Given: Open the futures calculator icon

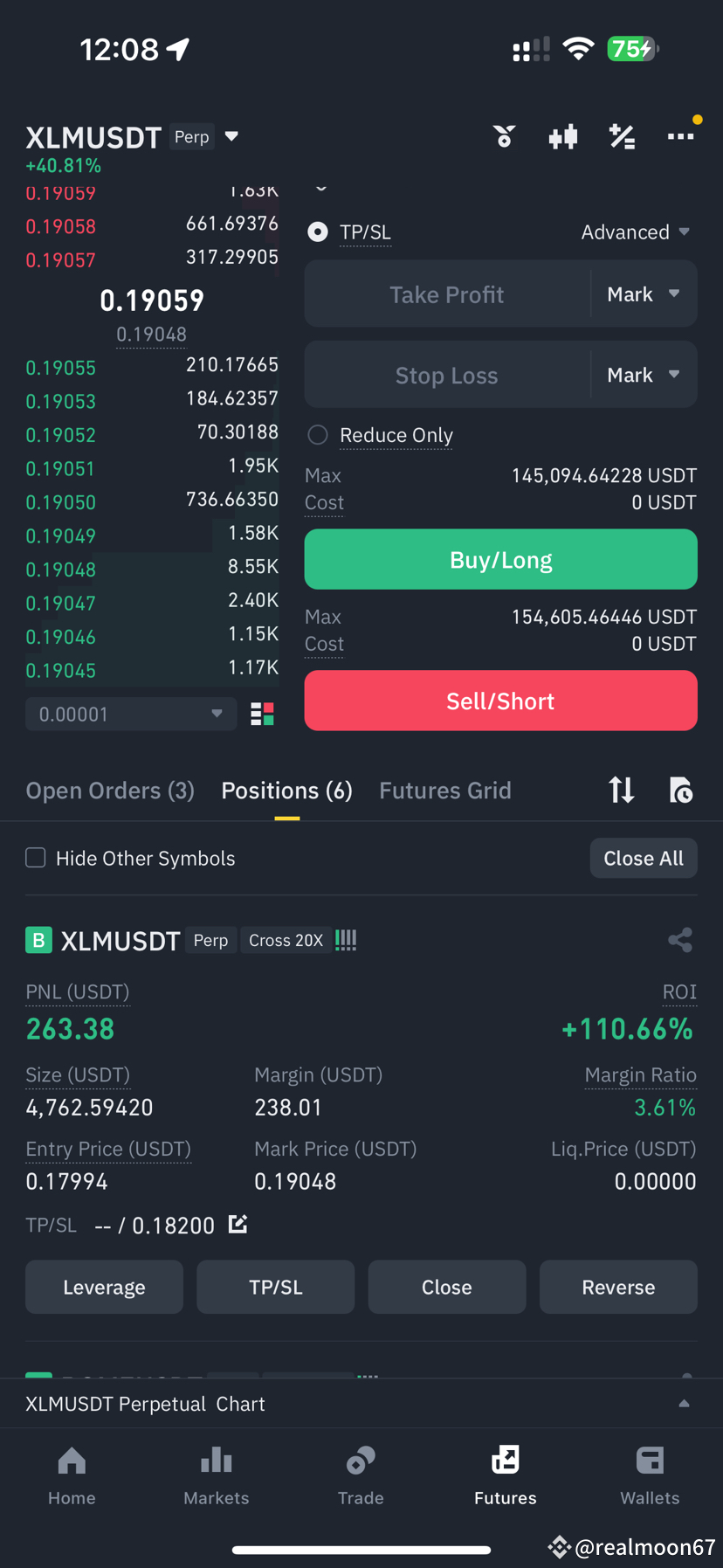Looking at the screenshot, I should (622, 136).
